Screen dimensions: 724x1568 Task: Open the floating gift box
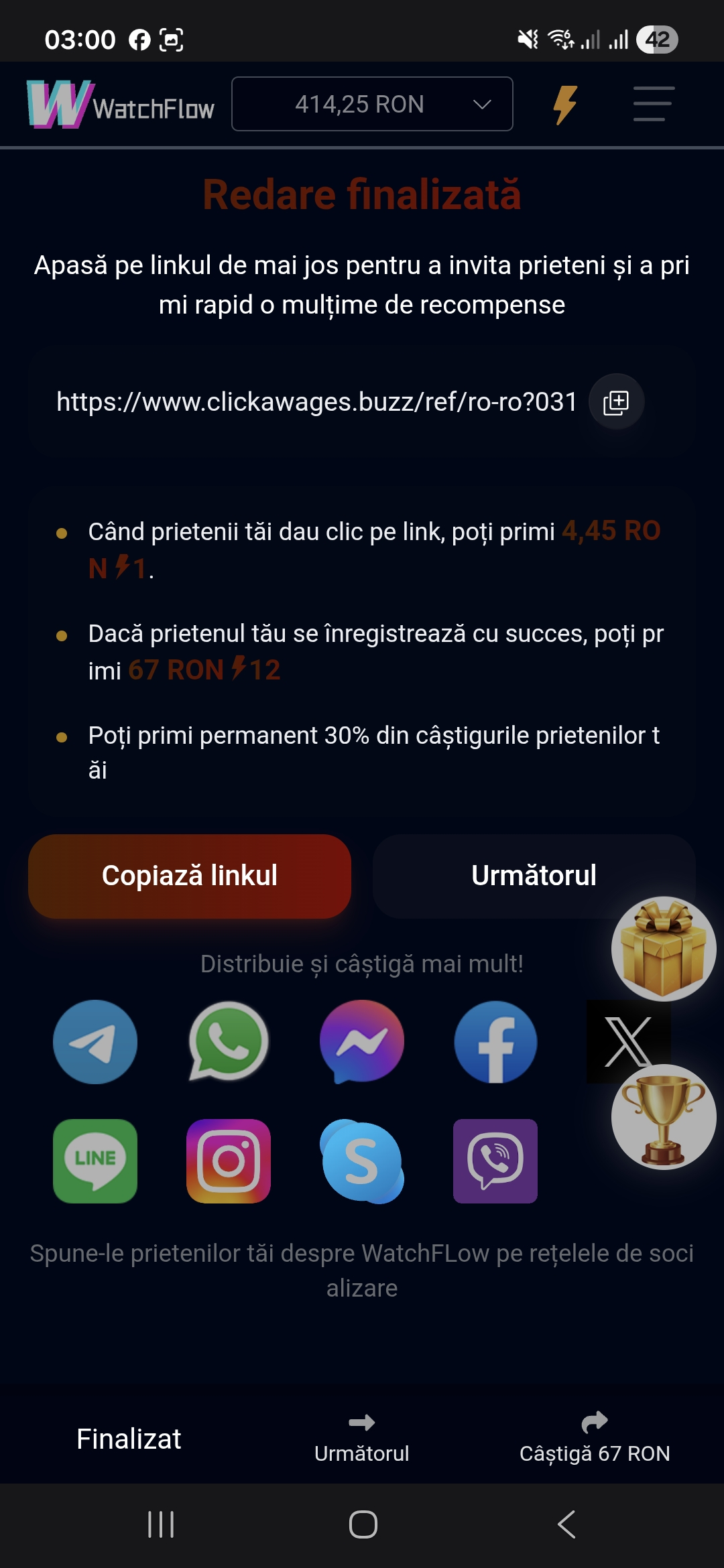pyautogui.click(x=664, y=948)
